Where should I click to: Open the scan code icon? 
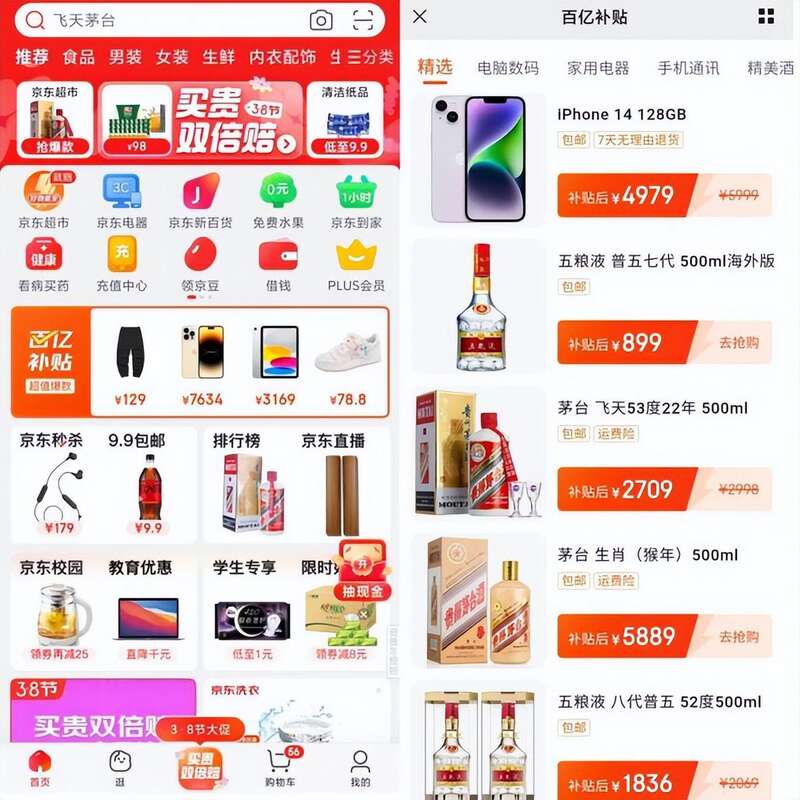coord(364,20)
